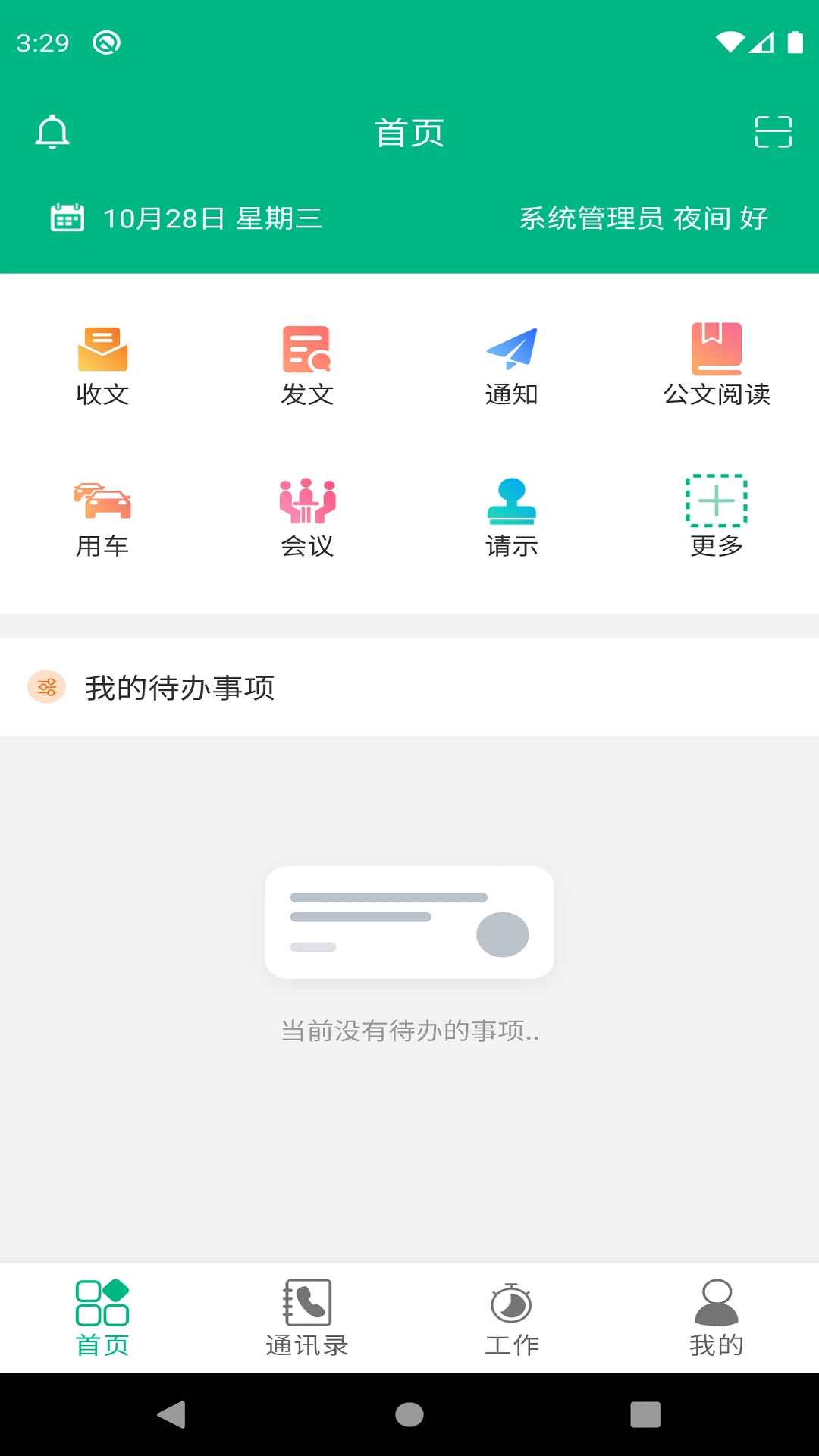This screenshot has width=819, height=1456.
Task: Open the 用车 vehicle request icon
Action: click(x=104, y=499)
